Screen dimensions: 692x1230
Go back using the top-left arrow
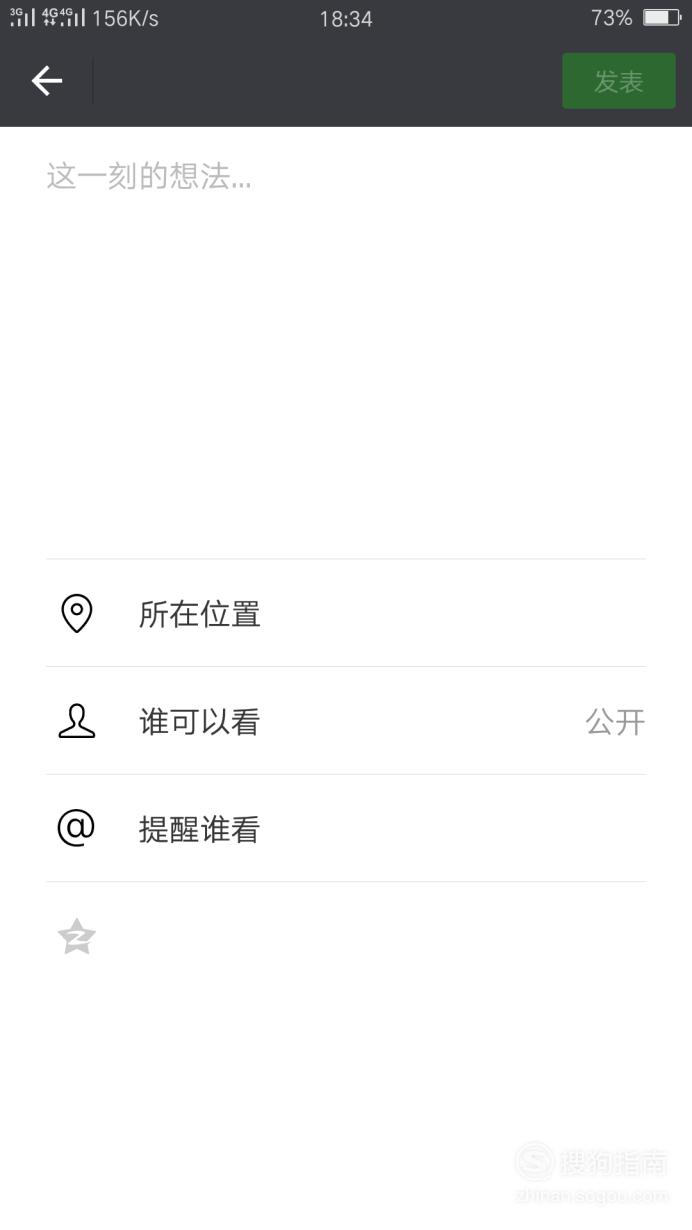pos(47,81)
